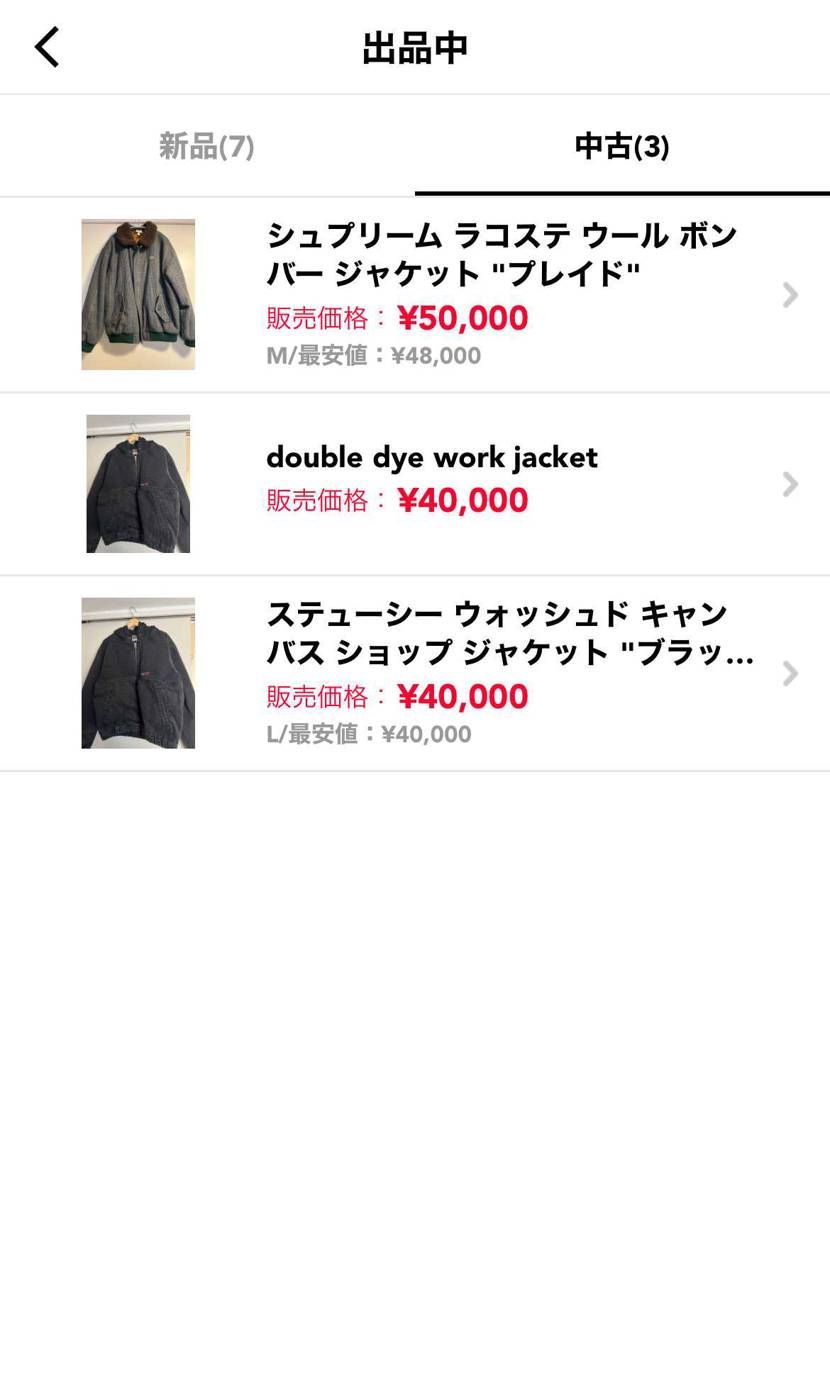Image resolution: width=830 pixels, height=1386 pixels.
Task: Open the Stussy shop jacket via its chevron
Action: click(x=791, y=673)
